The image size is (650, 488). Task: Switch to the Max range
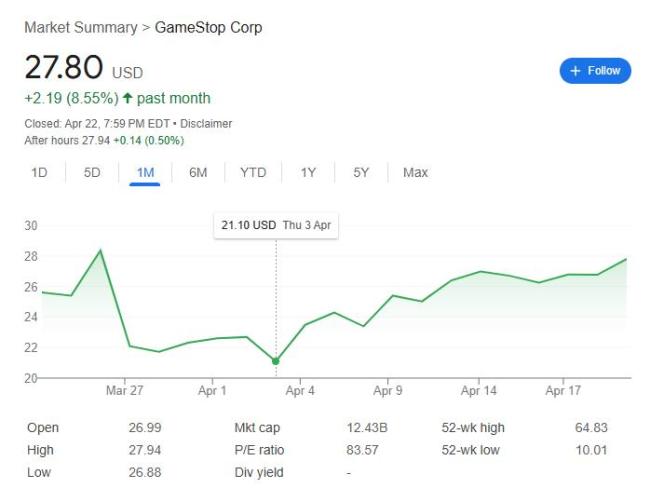(x=415, y=172)
